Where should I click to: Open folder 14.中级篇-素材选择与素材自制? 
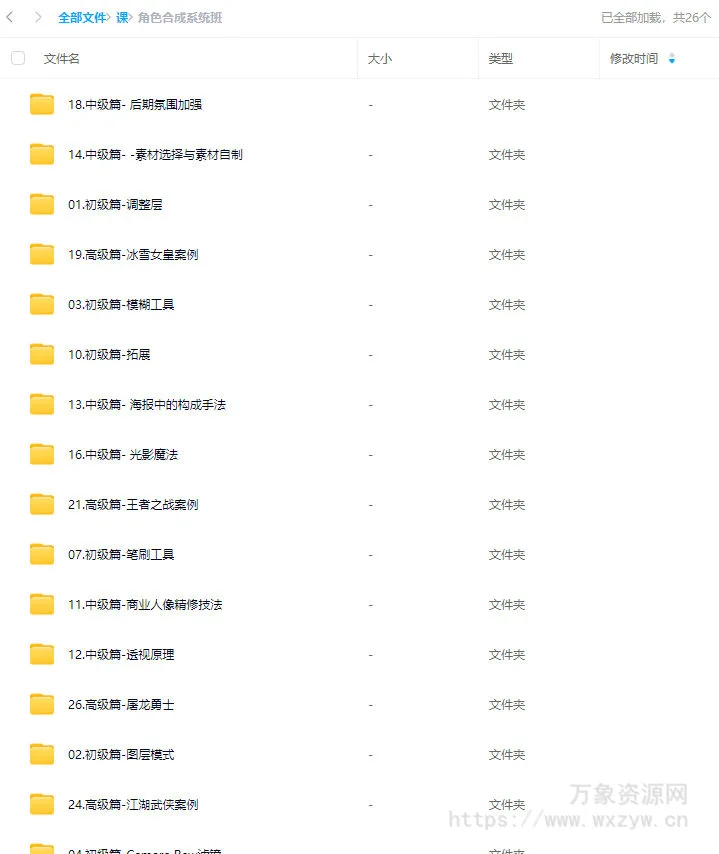click(x=154, y=155)
